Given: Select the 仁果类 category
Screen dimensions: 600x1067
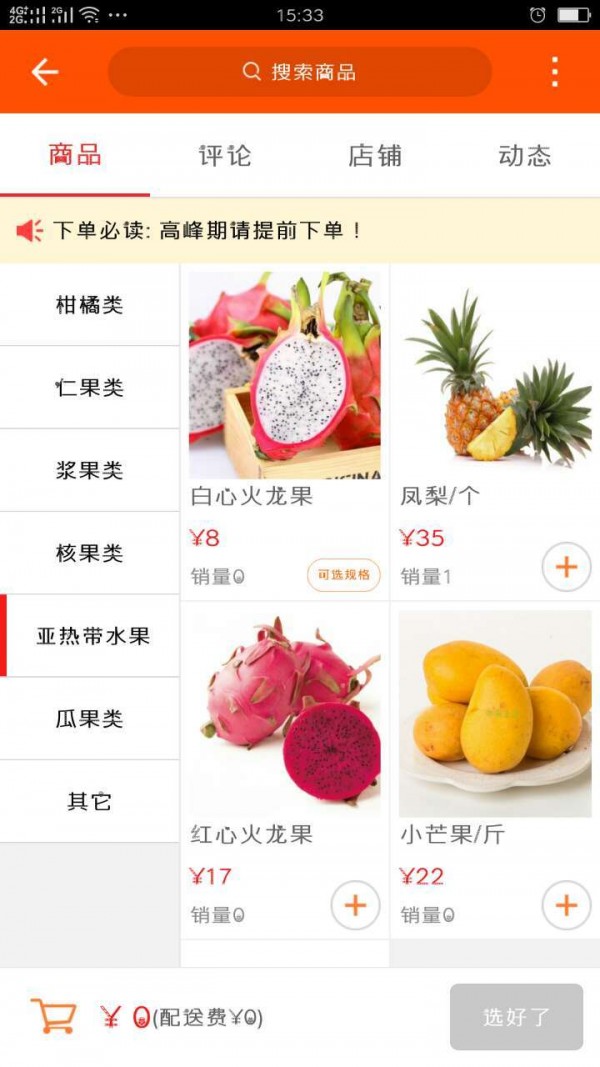Looking at the screenshot, I should (90, 388).
